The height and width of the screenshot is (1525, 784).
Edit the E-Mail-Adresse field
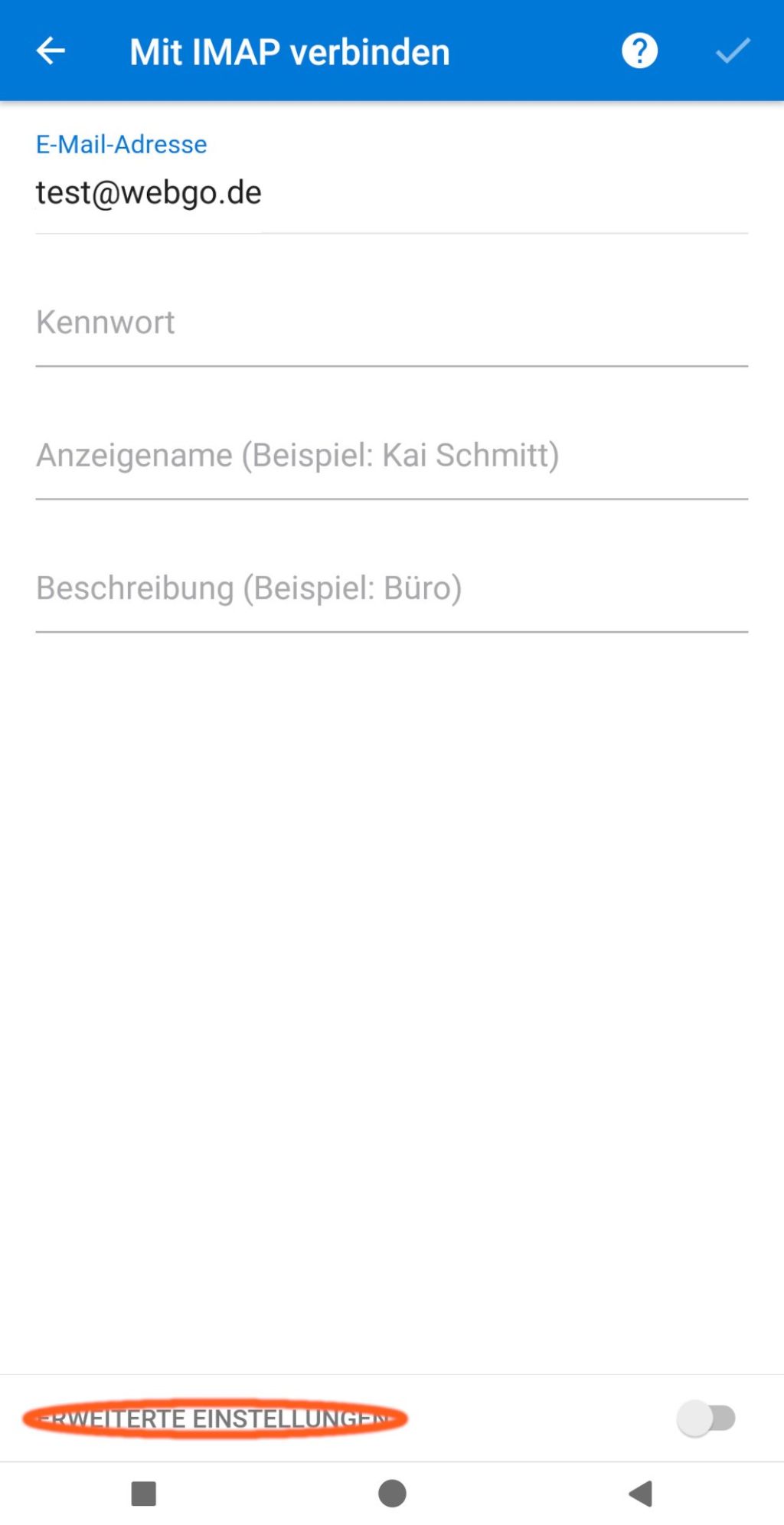coord(390,193)
